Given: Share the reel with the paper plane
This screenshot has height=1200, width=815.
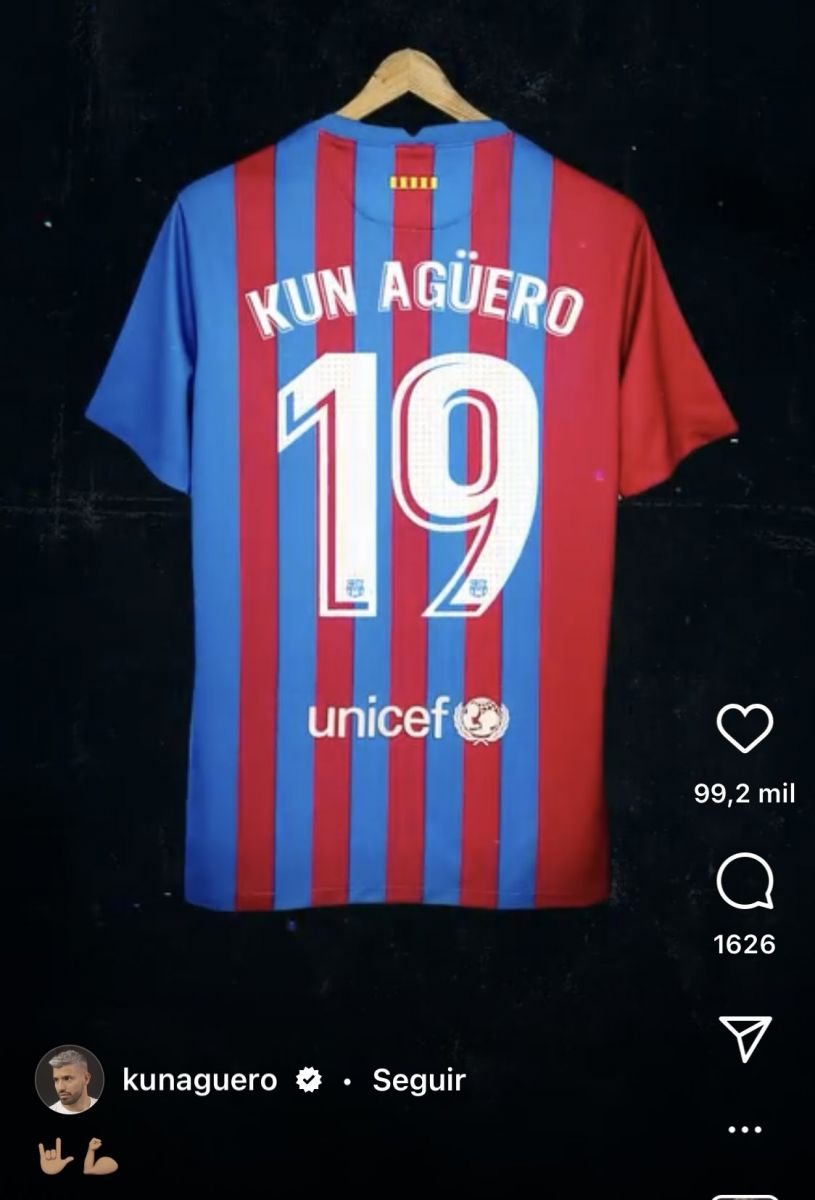Looking at the screenshot, I should 745,1038.
